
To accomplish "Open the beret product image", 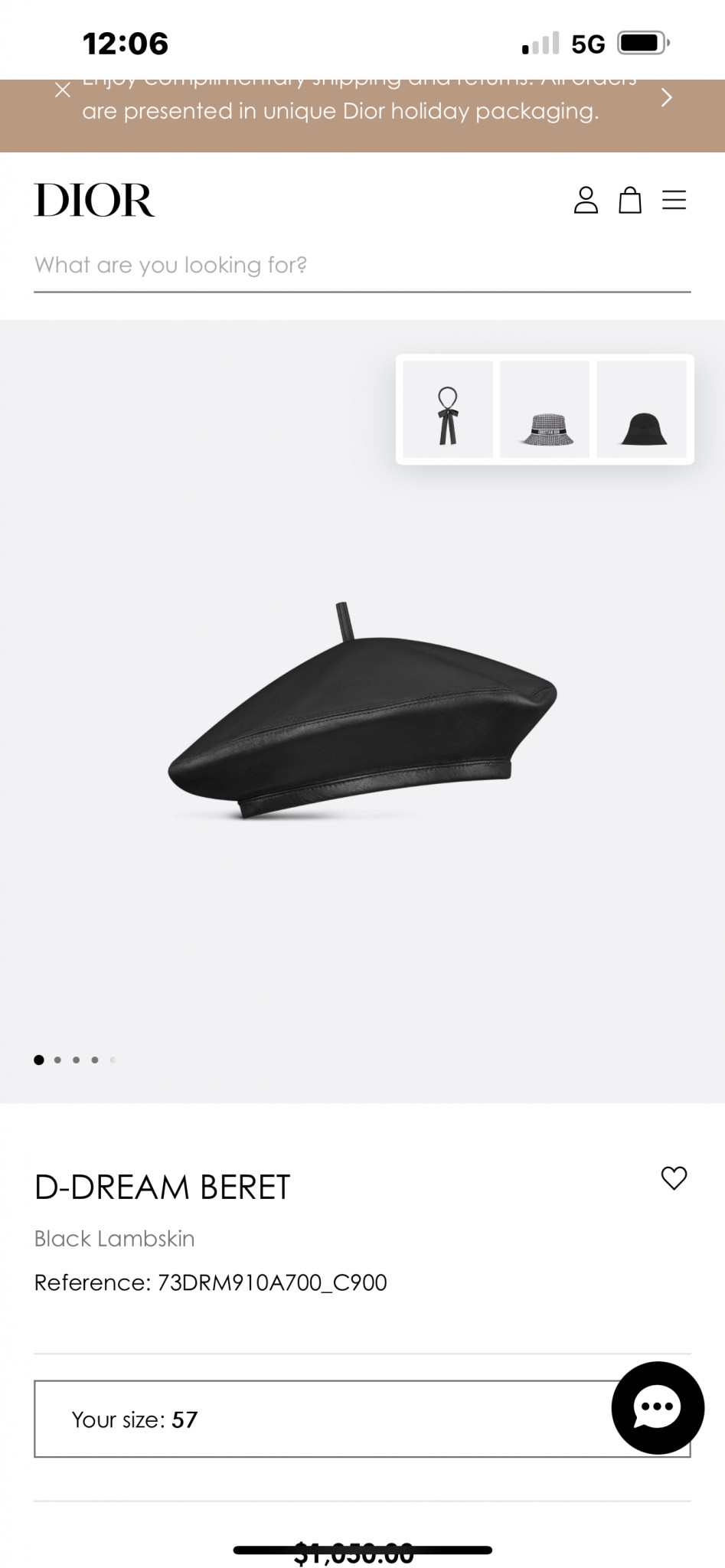I will 362,711.
